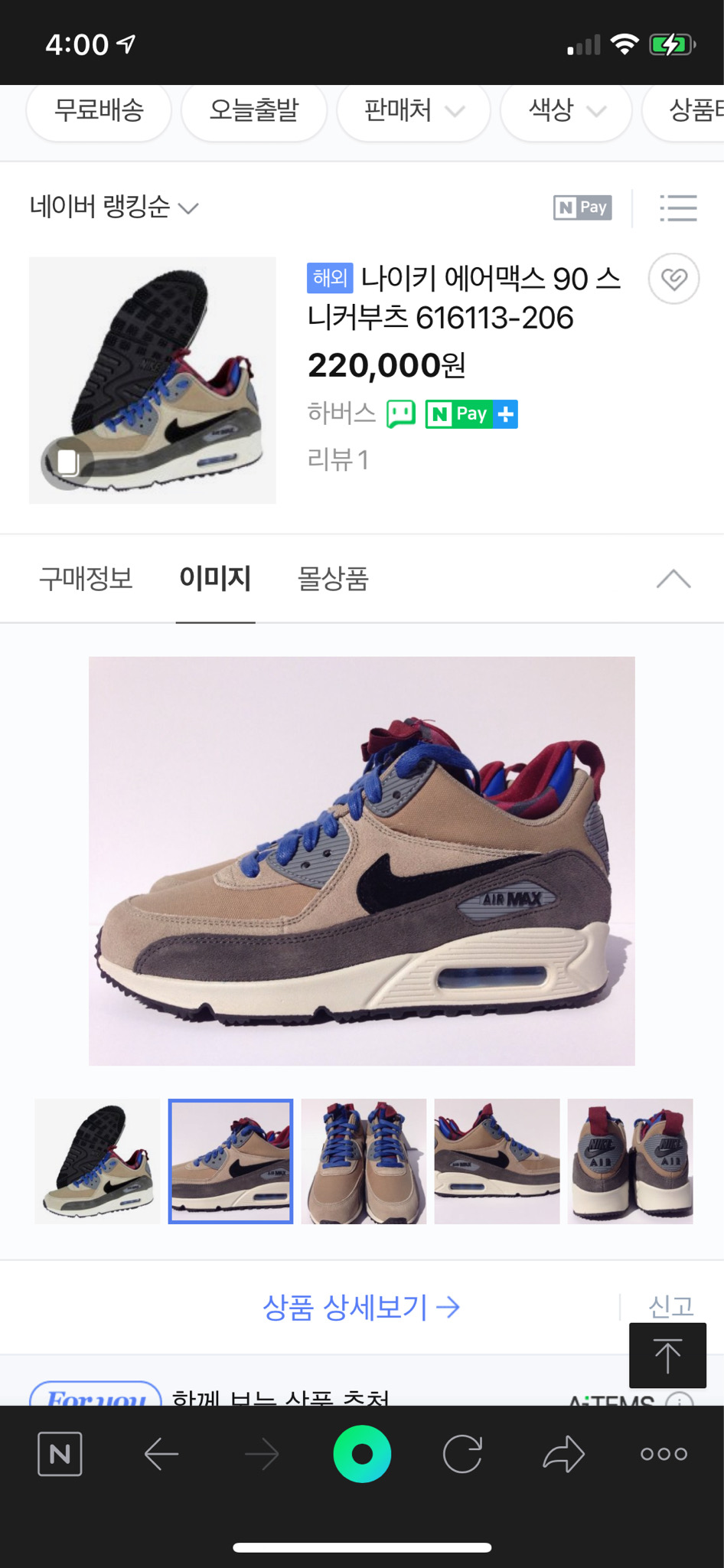Open 상품 상세보기 product details link
The image size is (724, 1568).
click(x=361, y=1308)
